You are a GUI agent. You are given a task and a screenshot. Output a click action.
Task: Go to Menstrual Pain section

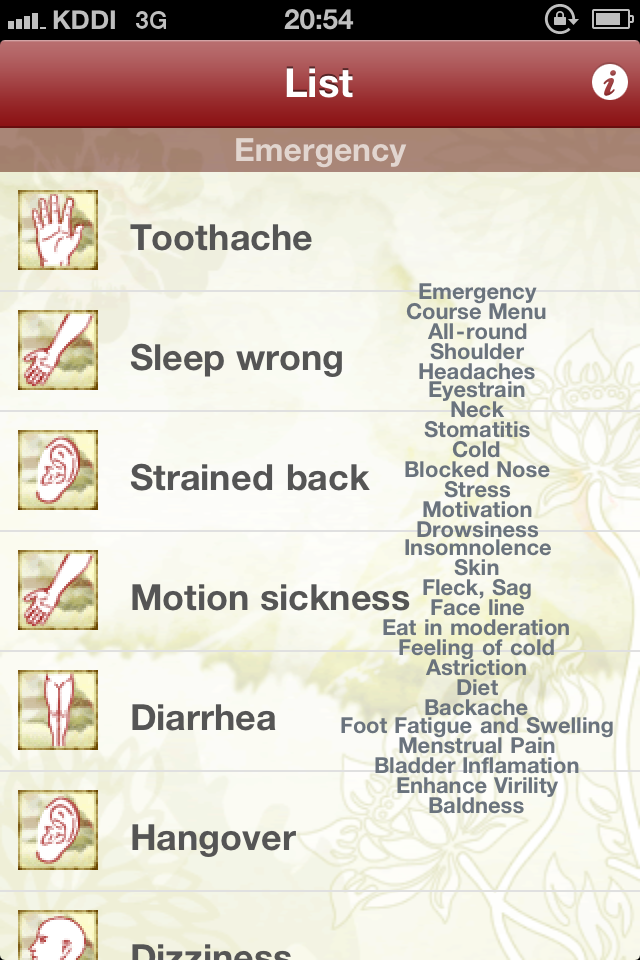click(x=477, y=746)
